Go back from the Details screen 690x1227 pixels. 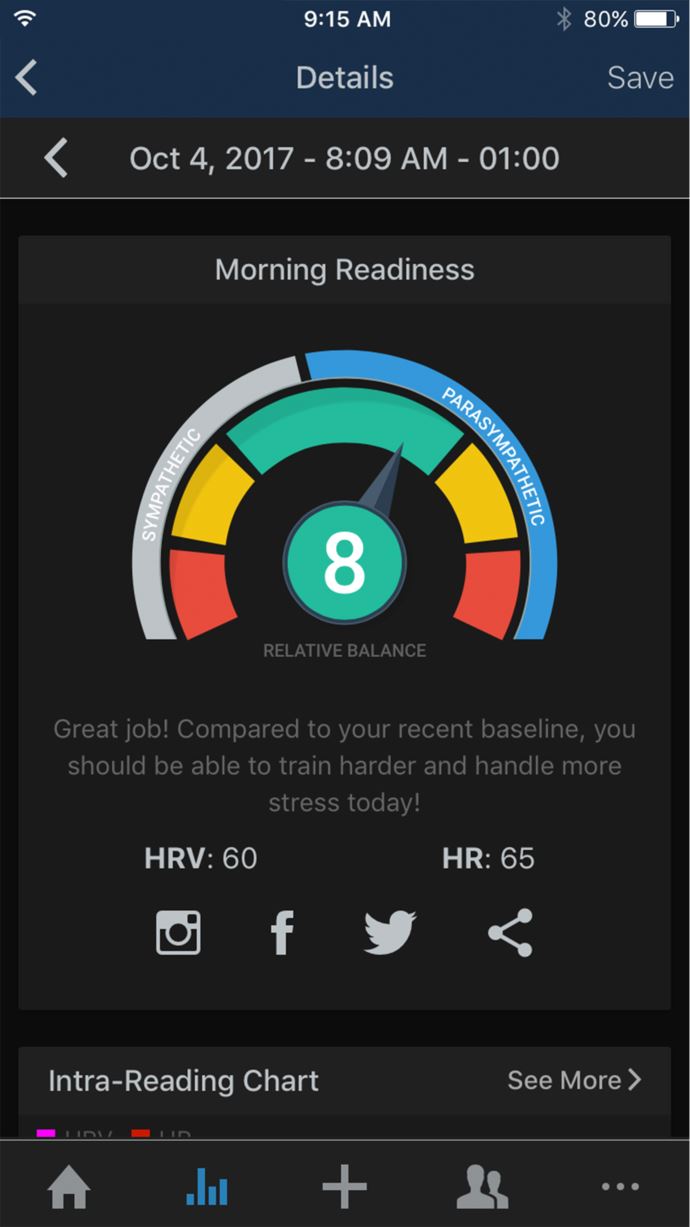[x=27, y=77]
